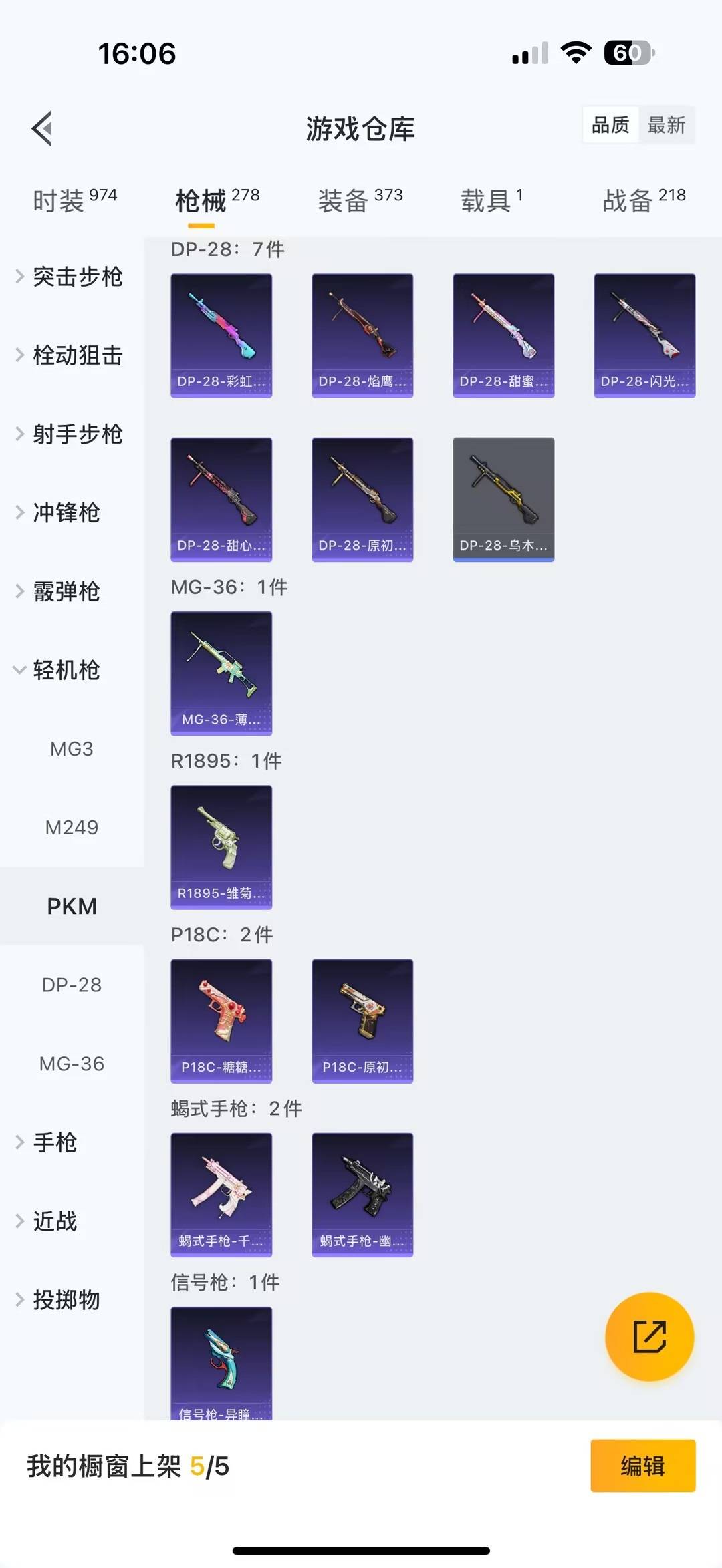Image resolution: width=722 pixels, height=1568 pixels.
Task: Switch sorting to 品质
Action: [x=609, y=125]
